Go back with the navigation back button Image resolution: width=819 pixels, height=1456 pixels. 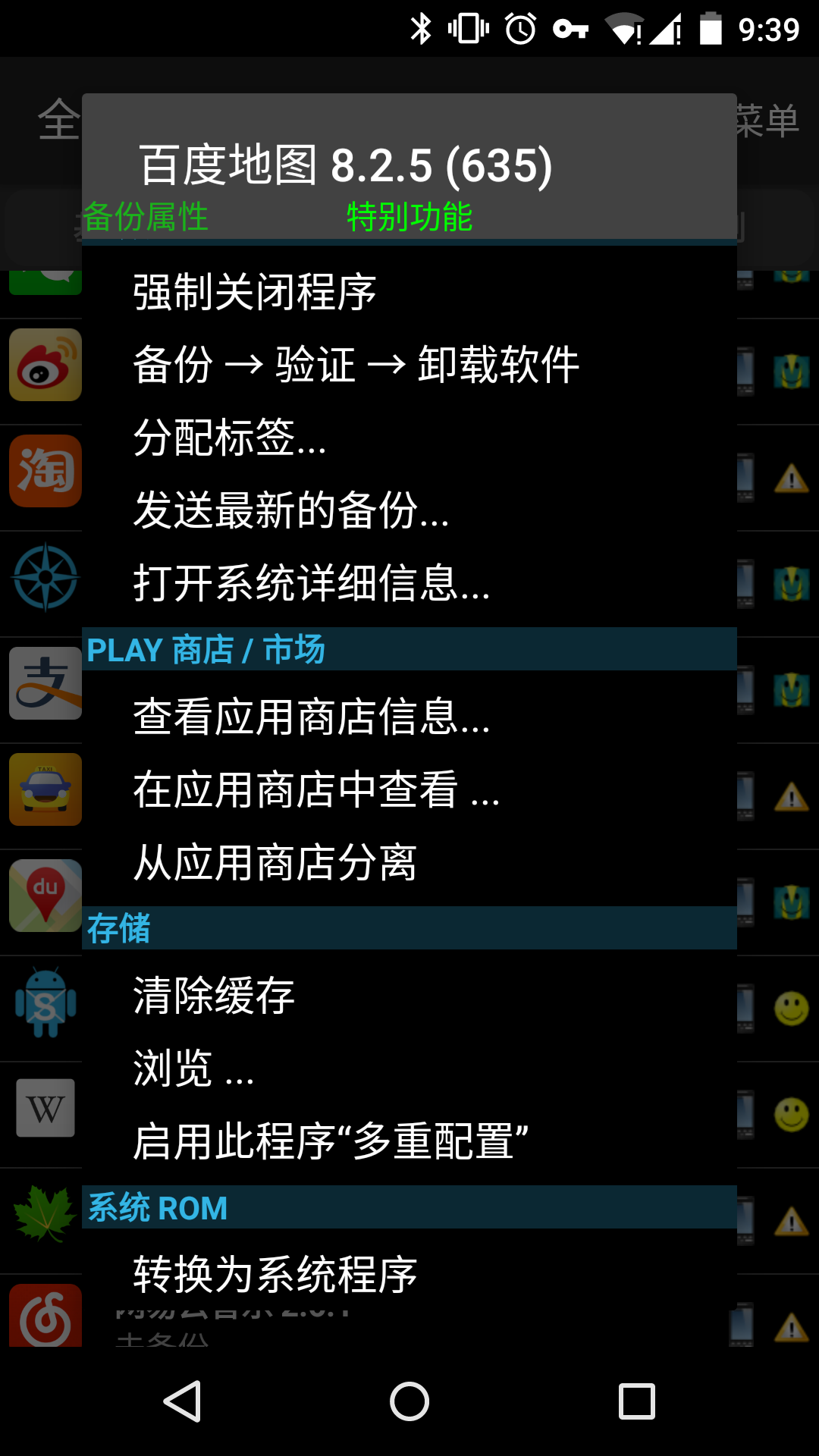pyautogui.click(x=182, y=1401)
